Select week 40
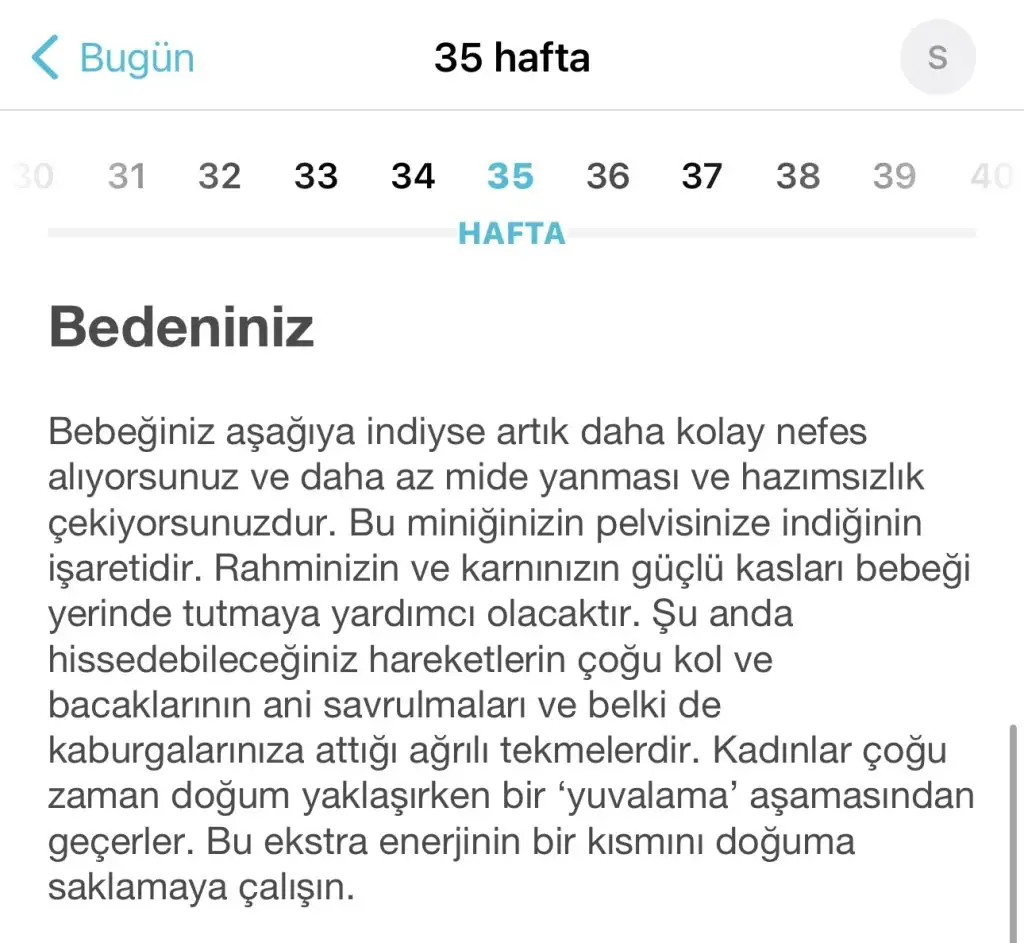 pyautogui.click(x=992, y=177)
